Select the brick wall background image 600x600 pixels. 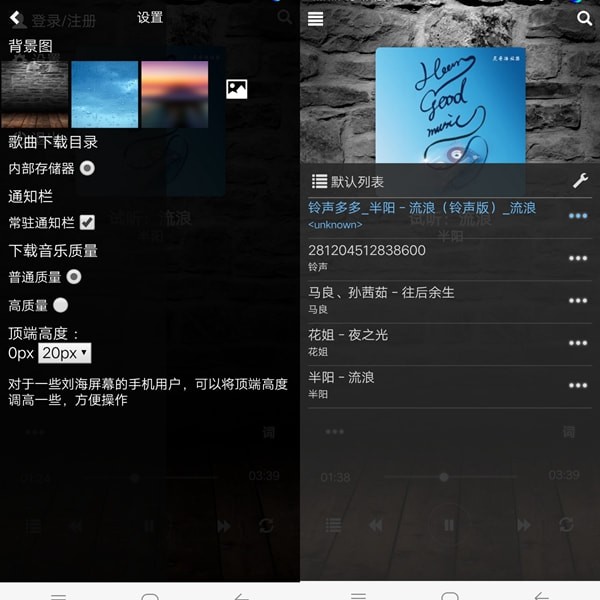(35, 94)
